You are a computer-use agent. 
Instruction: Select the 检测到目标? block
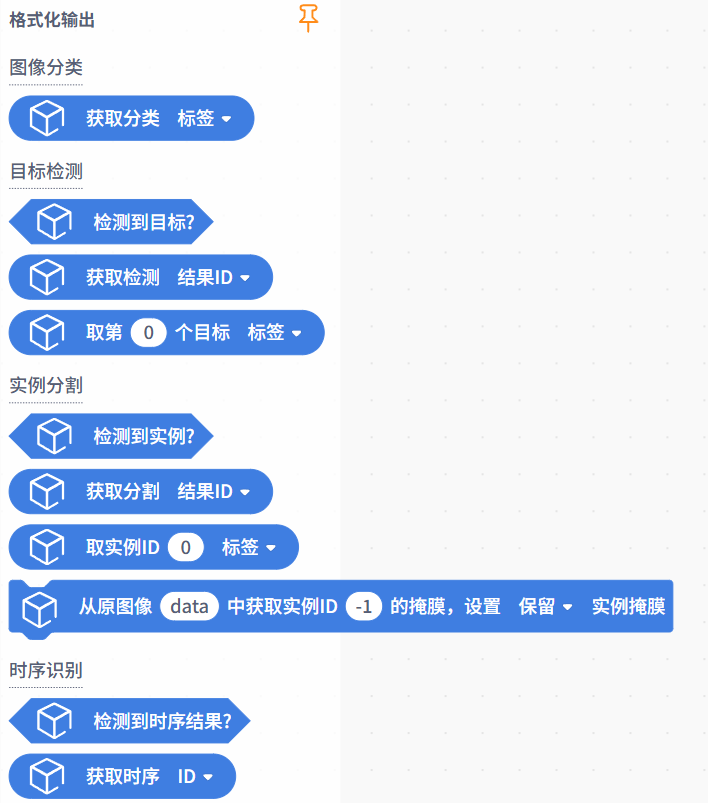pos(143,222)
